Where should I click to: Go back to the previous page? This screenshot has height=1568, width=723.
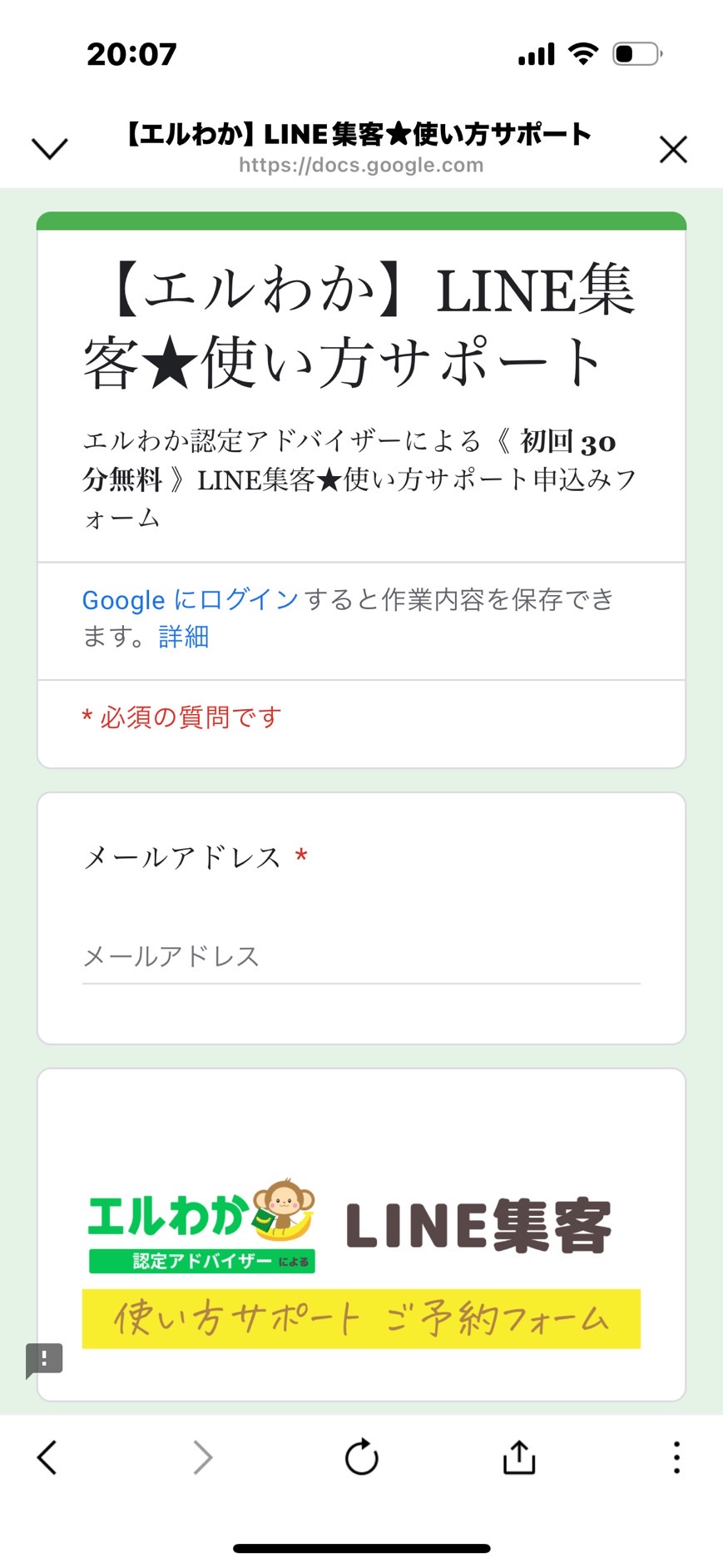pos(47,1457)
